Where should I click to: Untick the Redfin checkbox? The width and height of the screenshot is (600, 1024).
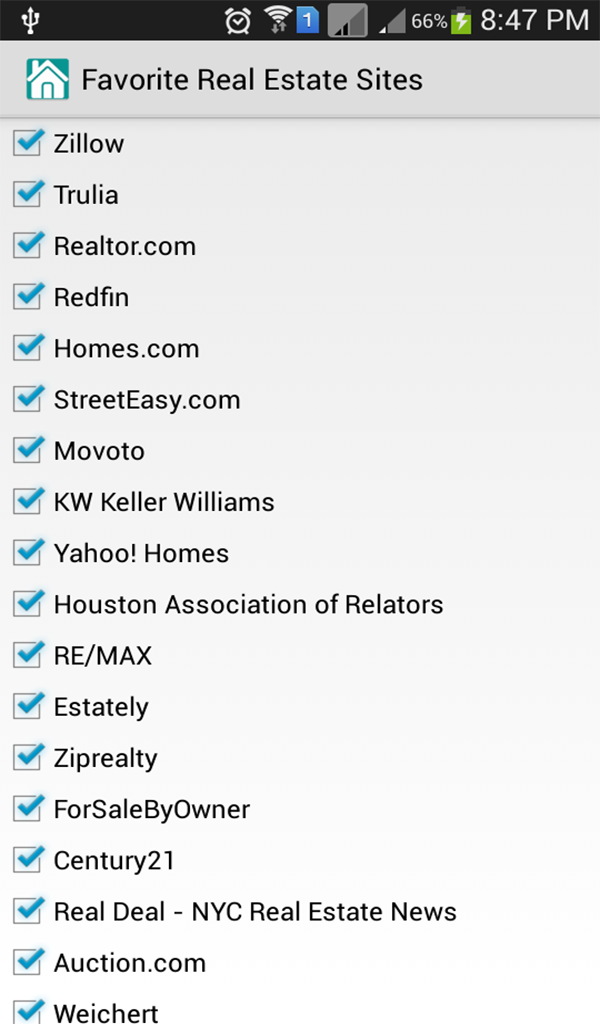(x=28, y=296)
